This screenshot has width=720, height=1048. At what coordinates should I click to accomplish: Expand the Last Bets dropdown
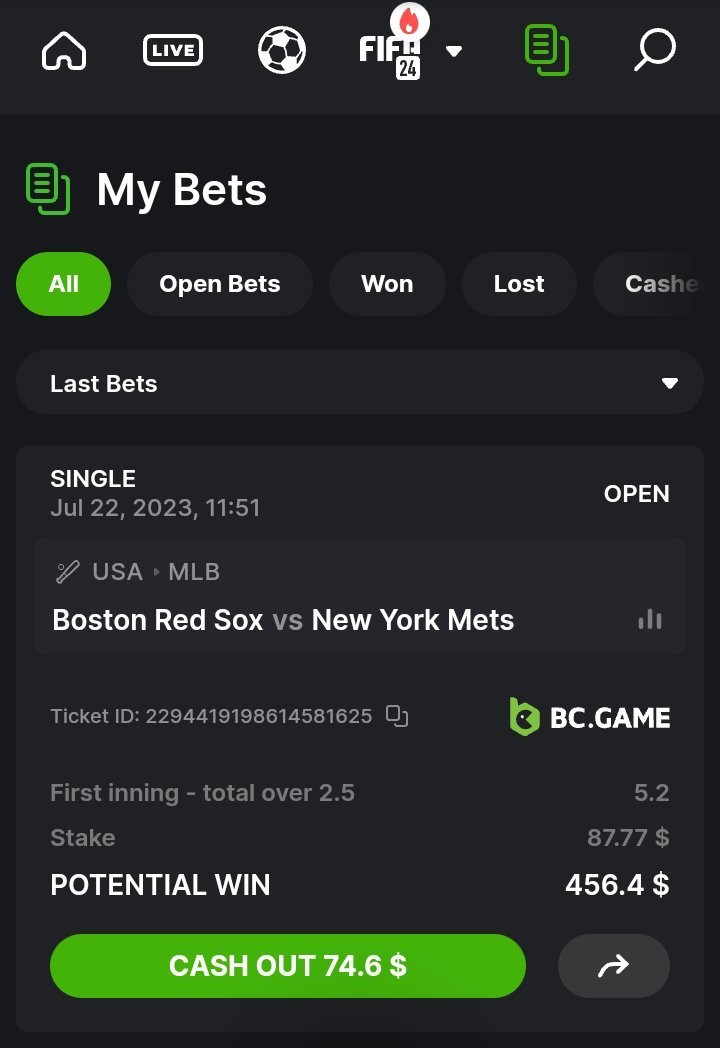pos(360,383)
